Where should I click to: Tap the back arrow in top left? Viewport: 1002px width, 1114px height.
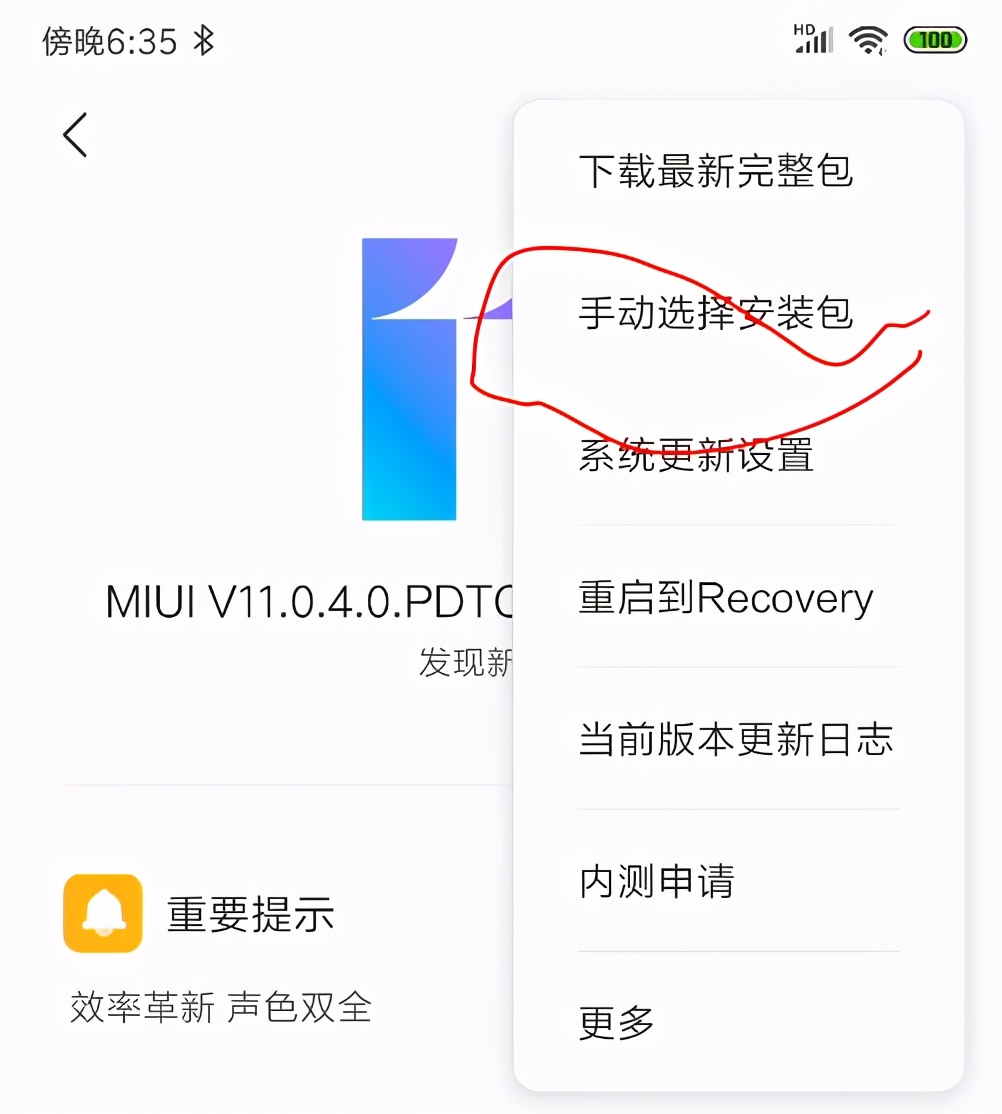click(x=76, y=133)
